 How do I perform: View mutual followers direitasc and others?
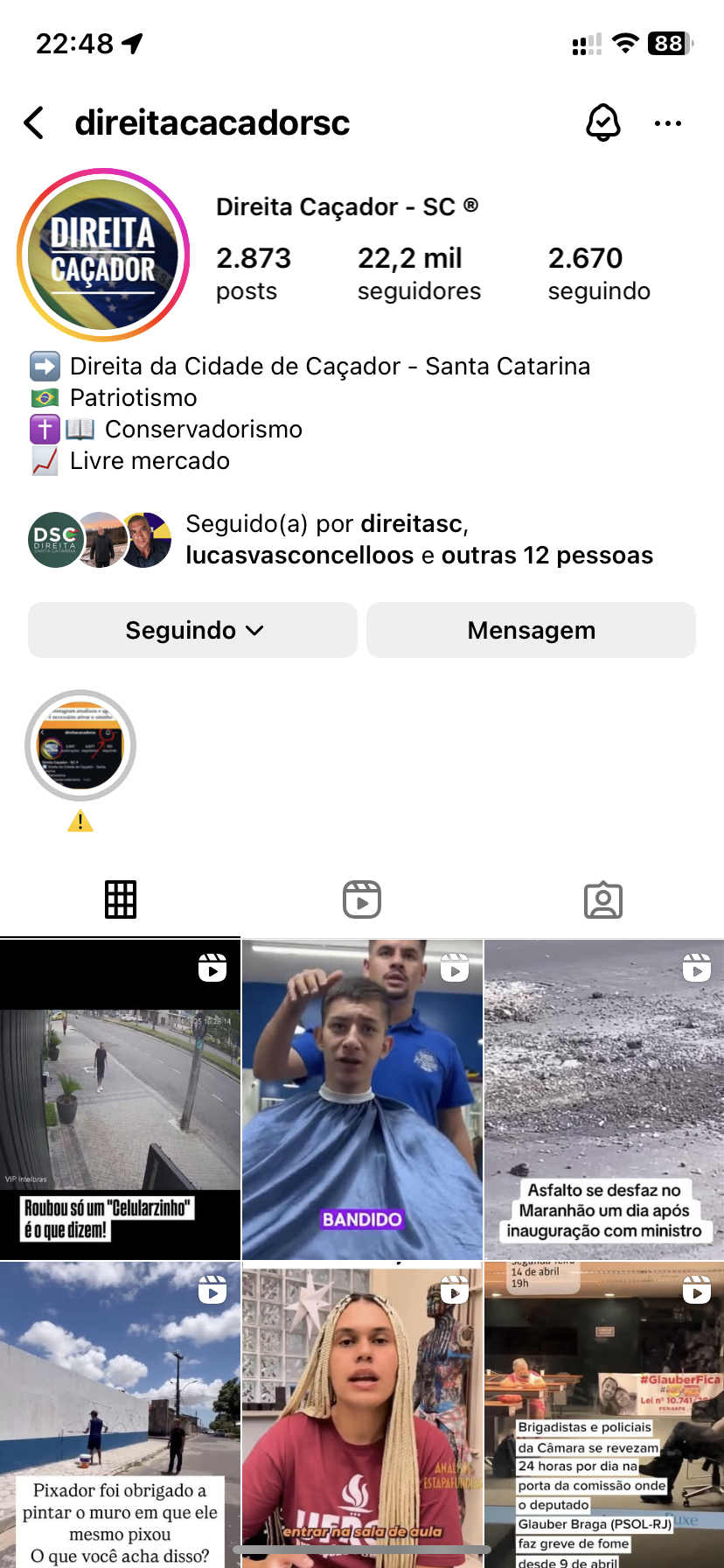[418, 540]
